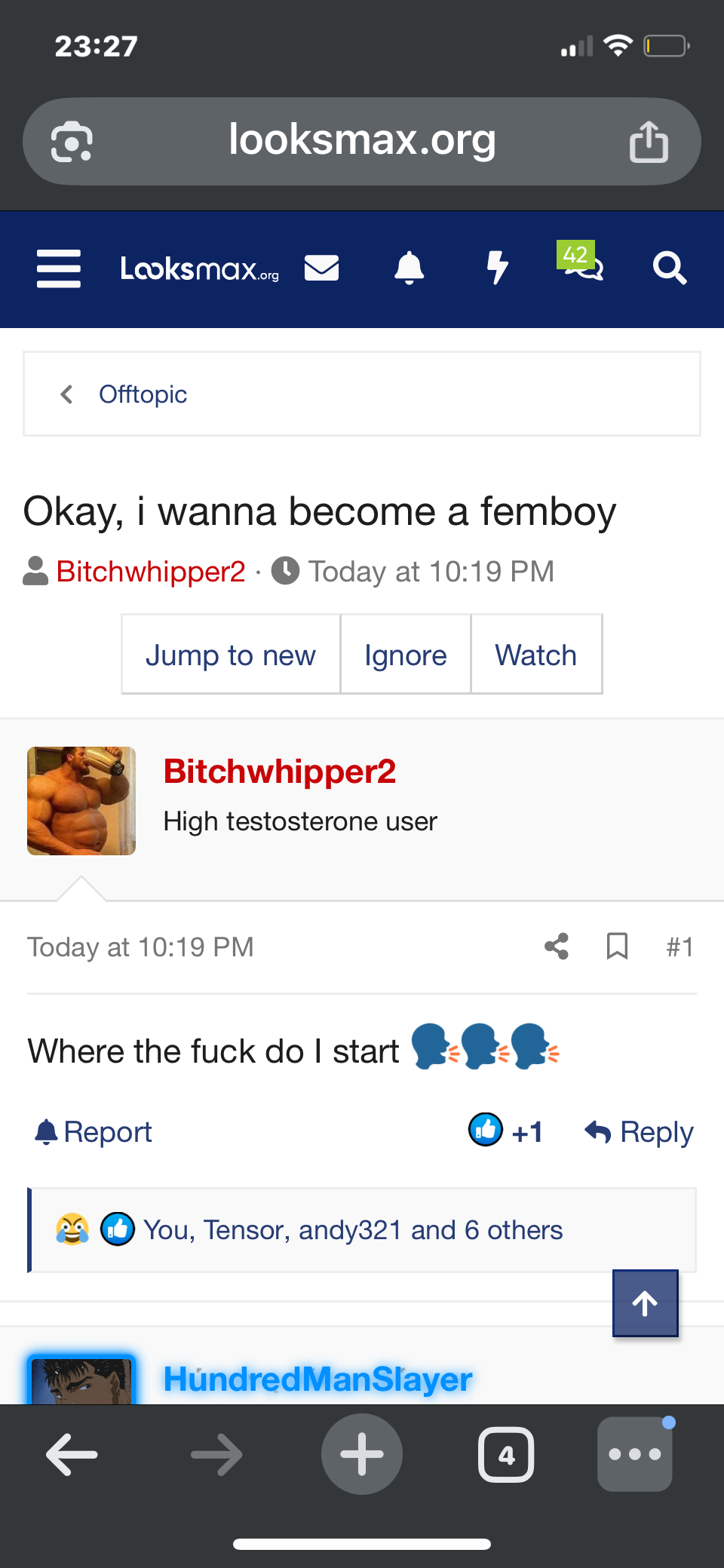Viewport: 724px width, 1568px height.
Task: Tap the +1 like reaction
Action: click(506, 1131)
